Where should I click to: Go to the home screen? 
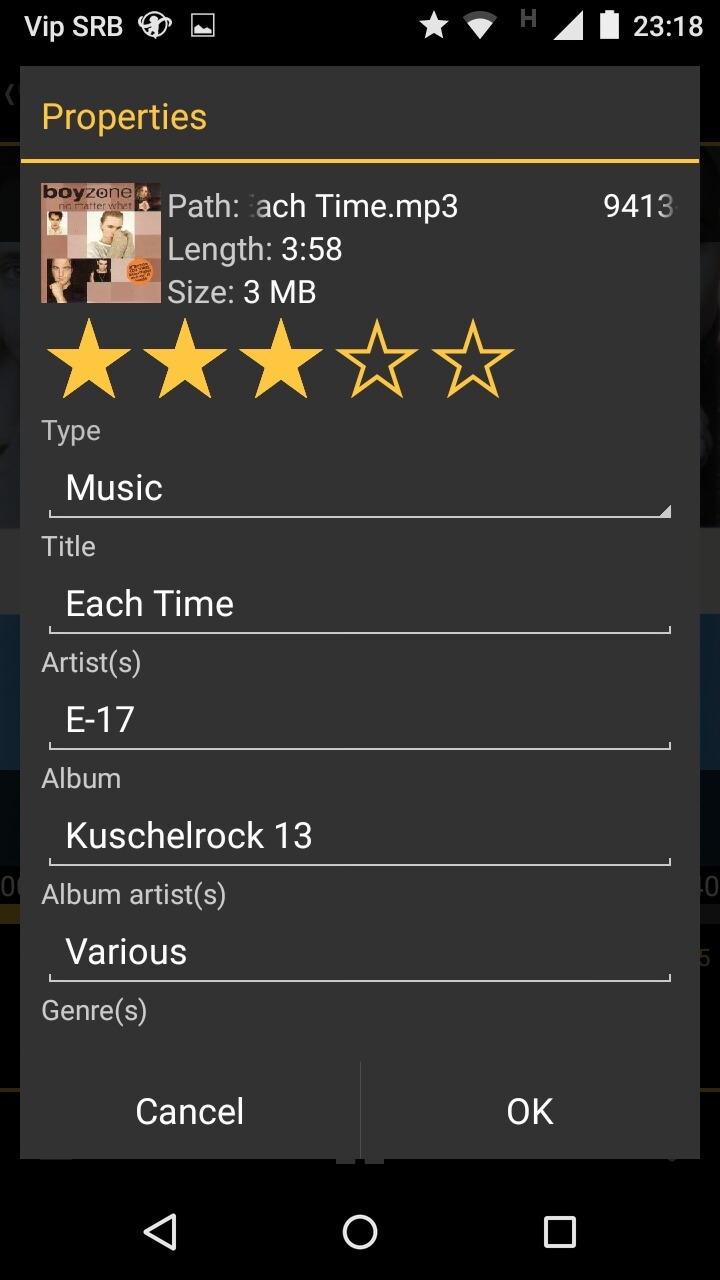(x=360, y=1232)
